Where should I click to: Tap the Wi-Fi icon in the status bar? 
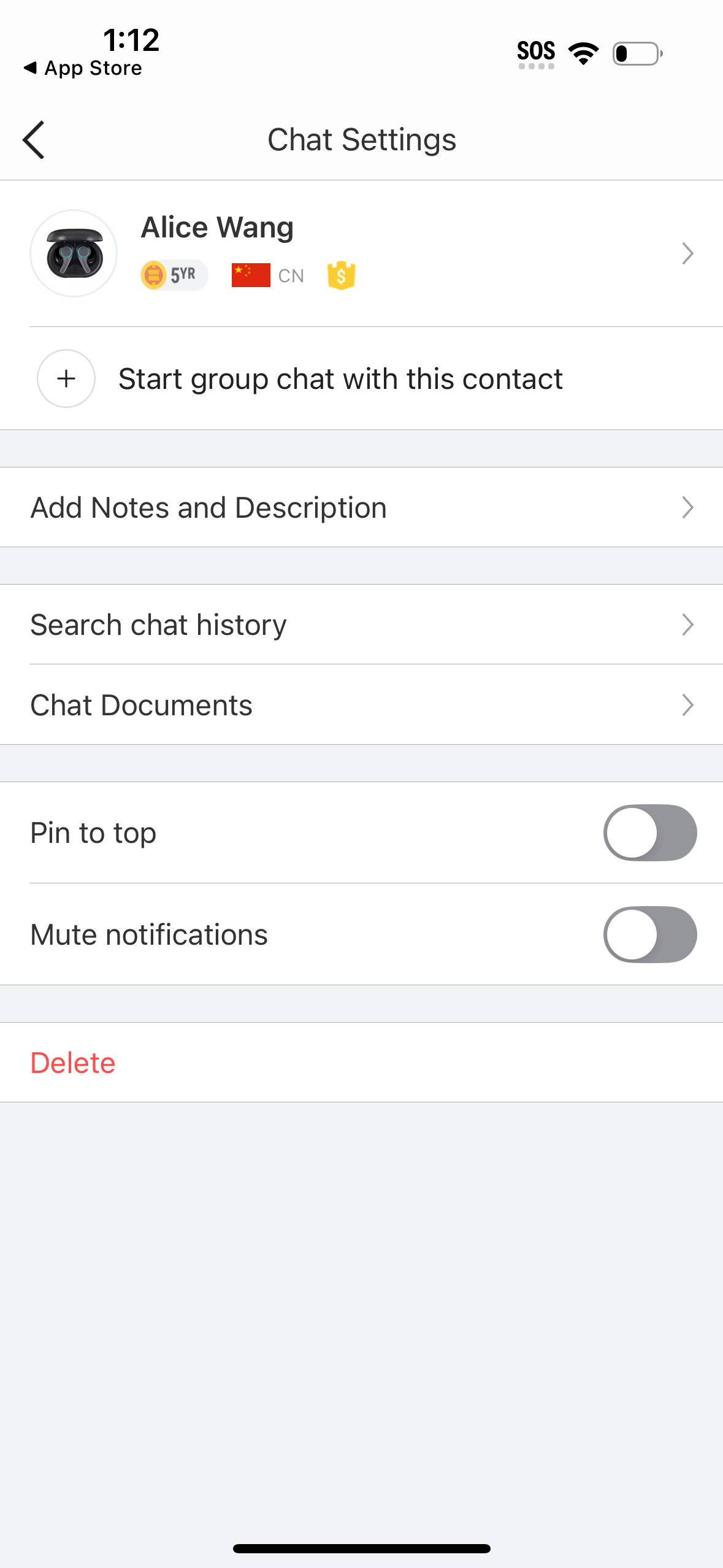point(581,52)
